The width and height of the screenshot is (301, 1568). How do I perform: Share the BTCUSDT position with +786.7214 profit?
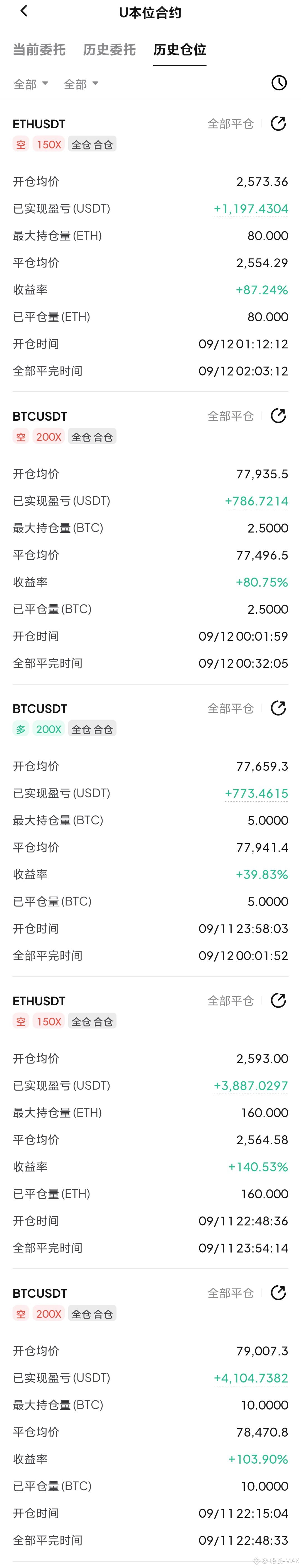[x=278, y=416]
